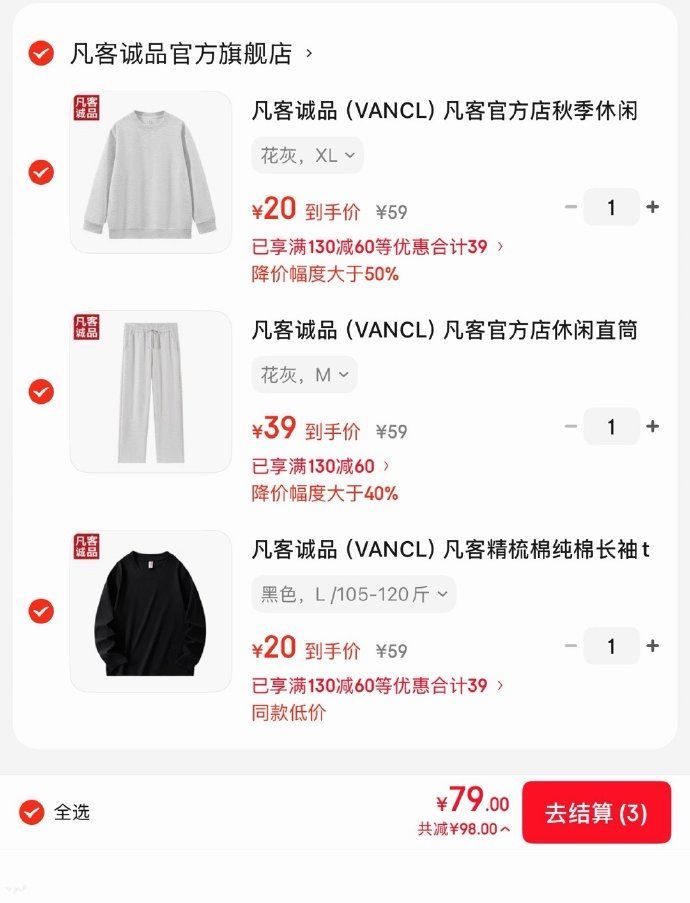This screenshot has width=690, height=903.
Task: Deselect the 花灰 M pants item
Action: pos(41,391)
